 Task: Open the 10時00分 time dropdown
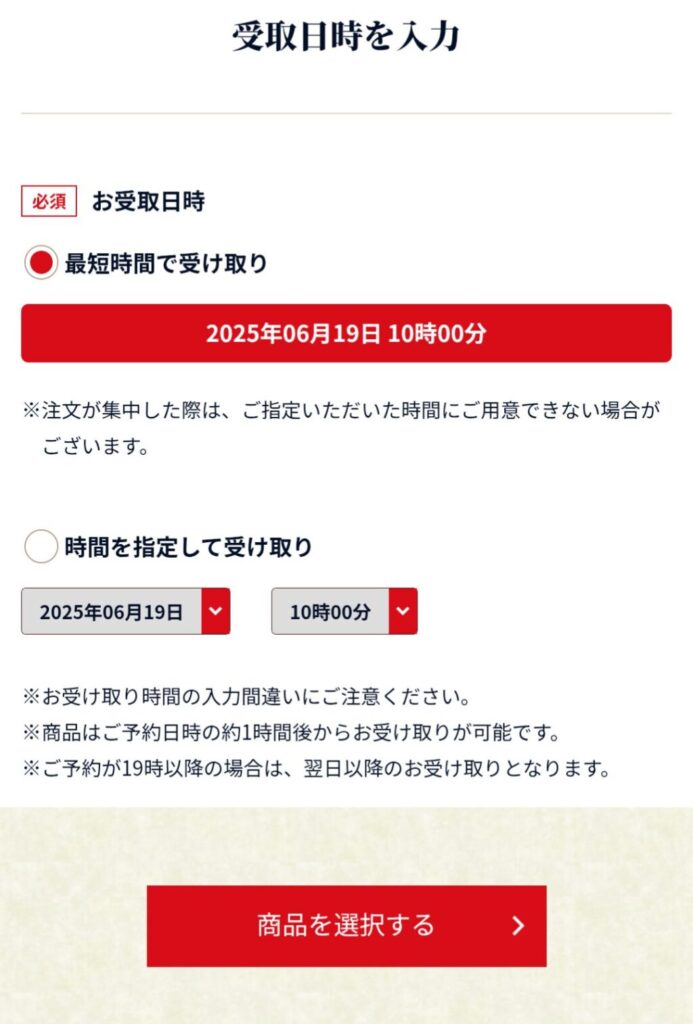(x=344, y=611)
